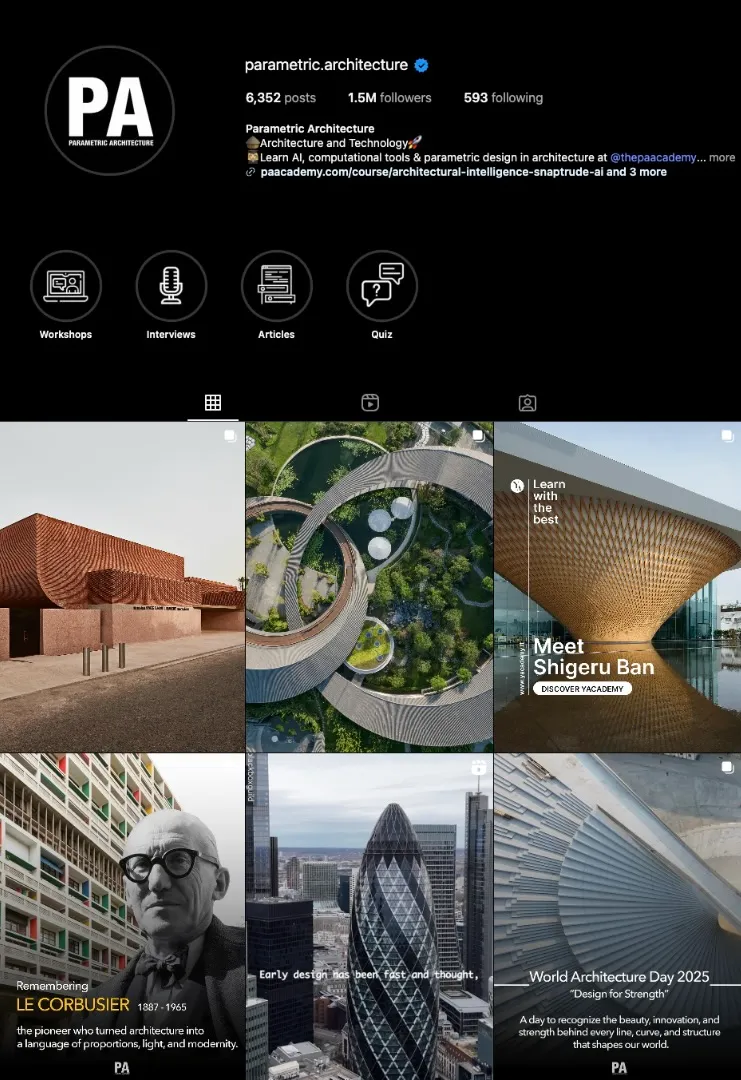The image size is (741, 1080).
Task: Open the Remembering Le Corbusier post
Action: pyautogui.click(x=122, y=917)
